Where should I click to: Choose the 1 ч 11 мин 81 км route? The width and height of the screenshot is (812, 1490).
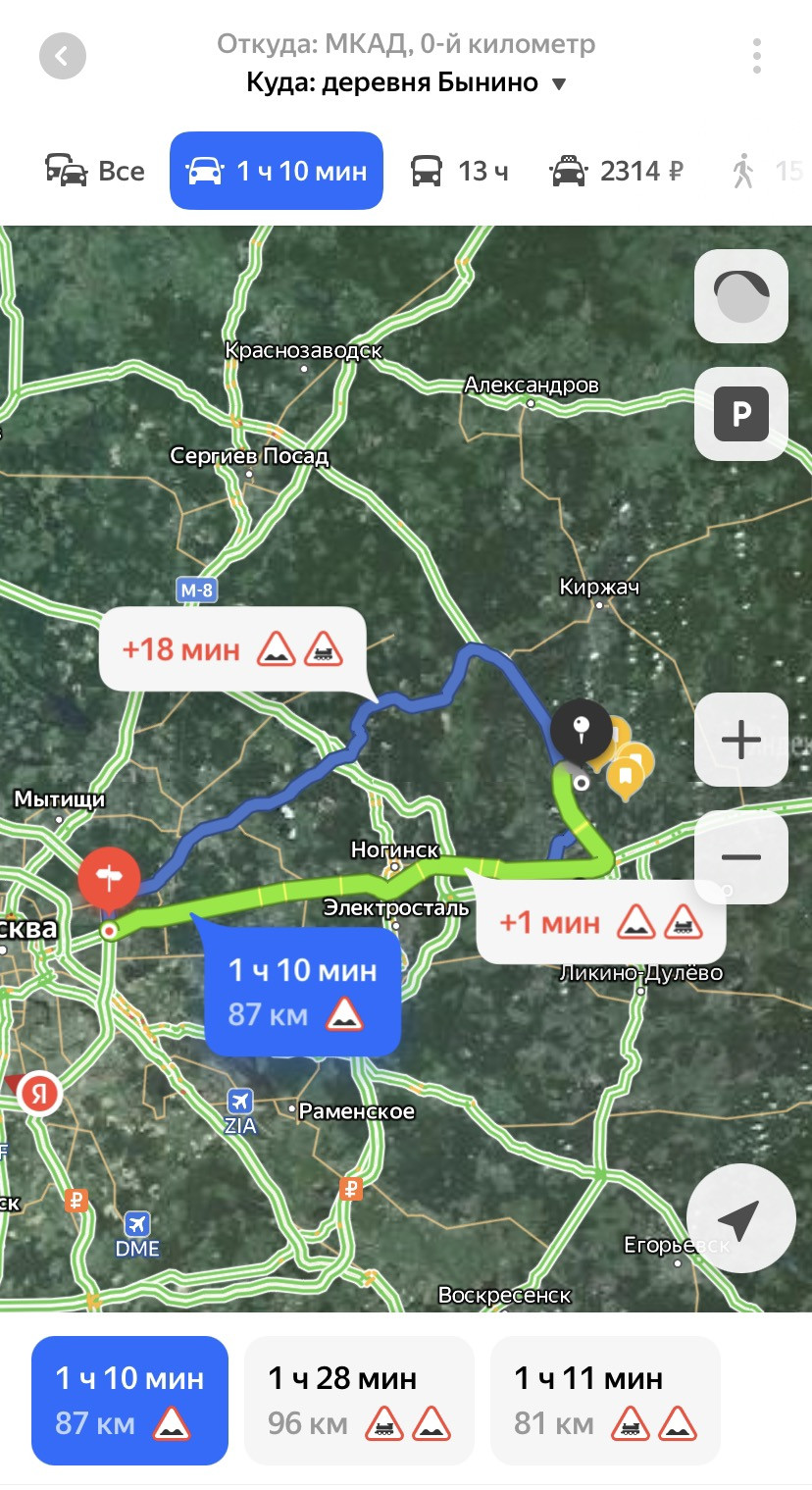click(x=605, y=1400)
